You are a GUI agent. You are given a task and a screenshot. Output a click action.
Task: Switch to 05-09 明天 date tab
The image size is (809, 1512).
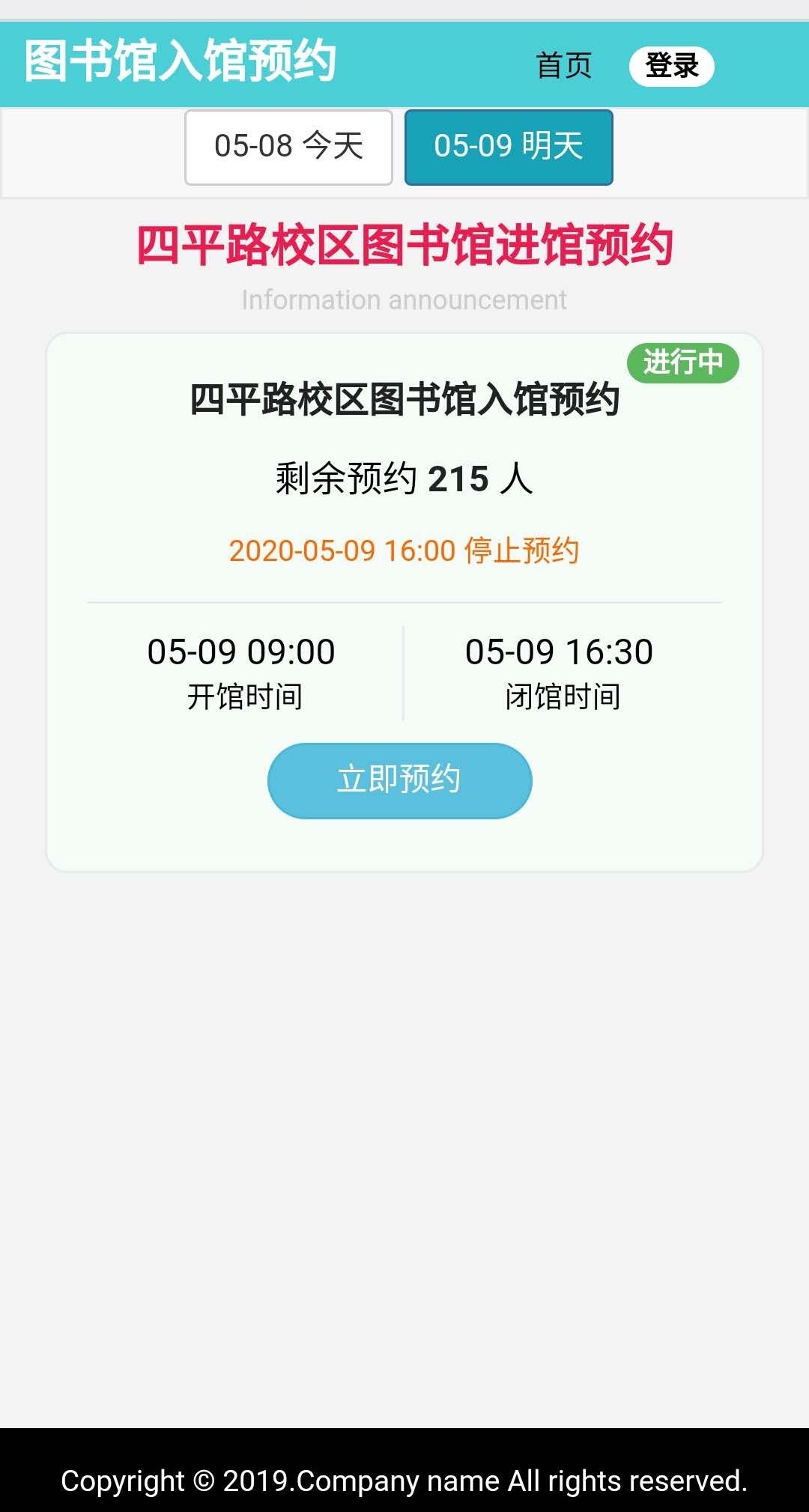pos(509,147)
